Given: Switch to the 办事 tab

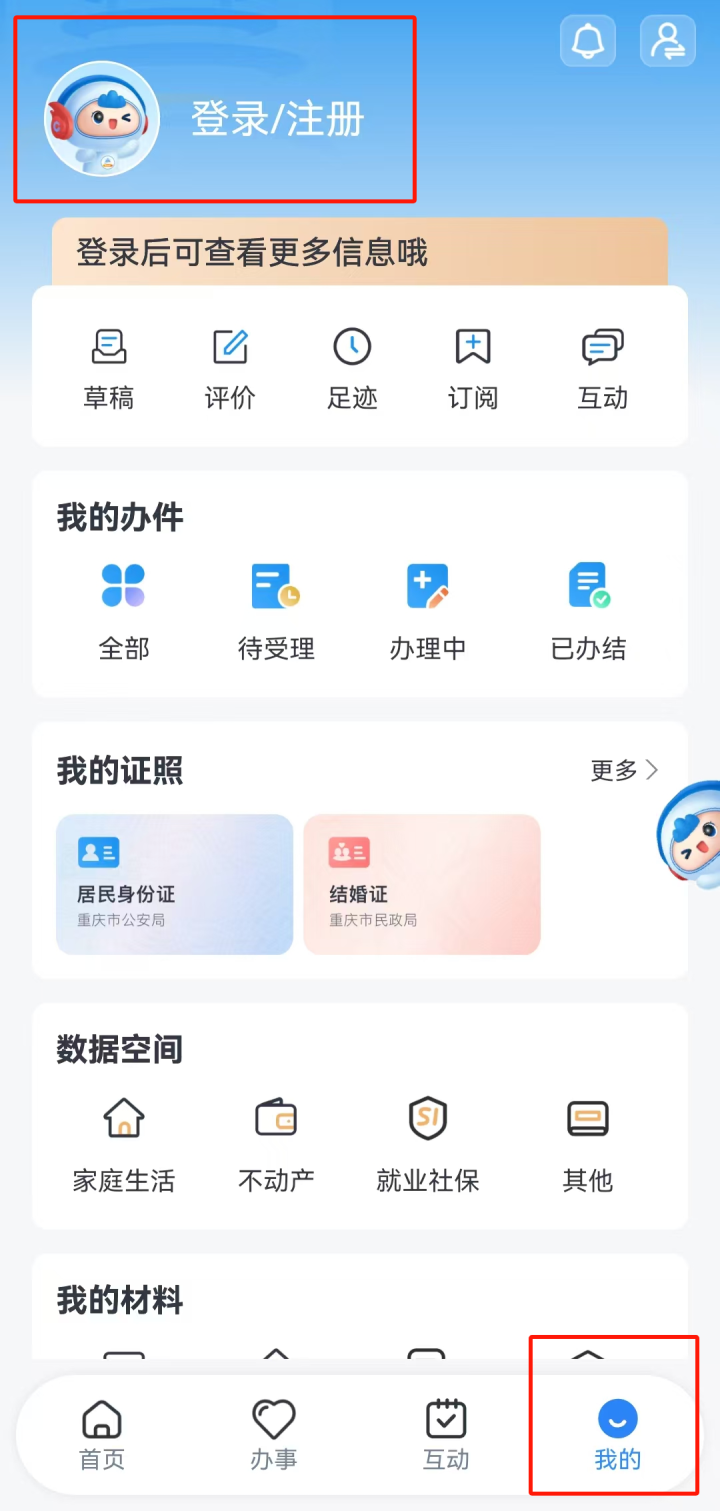Looking at the screenshot, I should (274, 1435).
